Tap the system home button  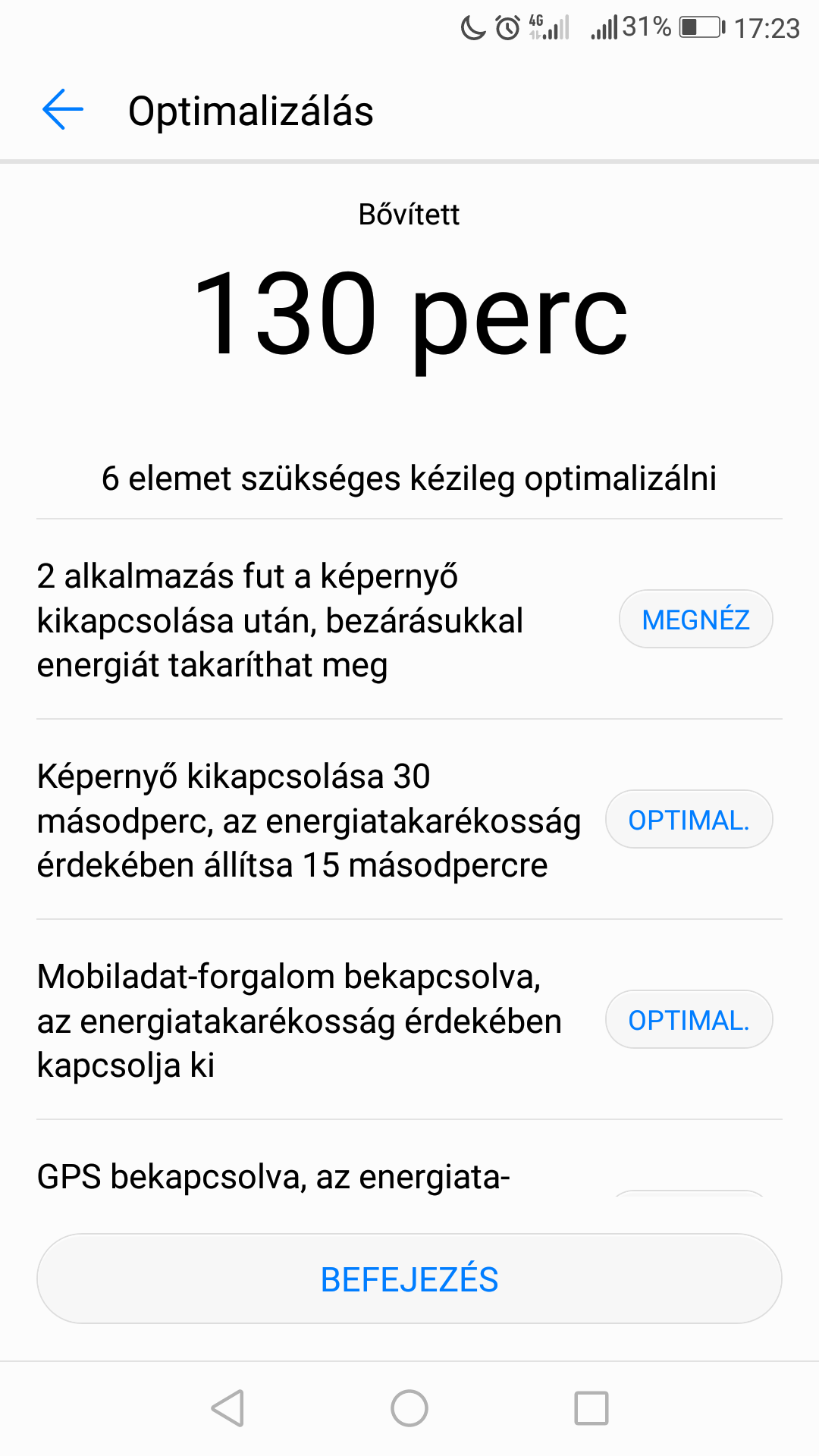(x=409, y=1408)
